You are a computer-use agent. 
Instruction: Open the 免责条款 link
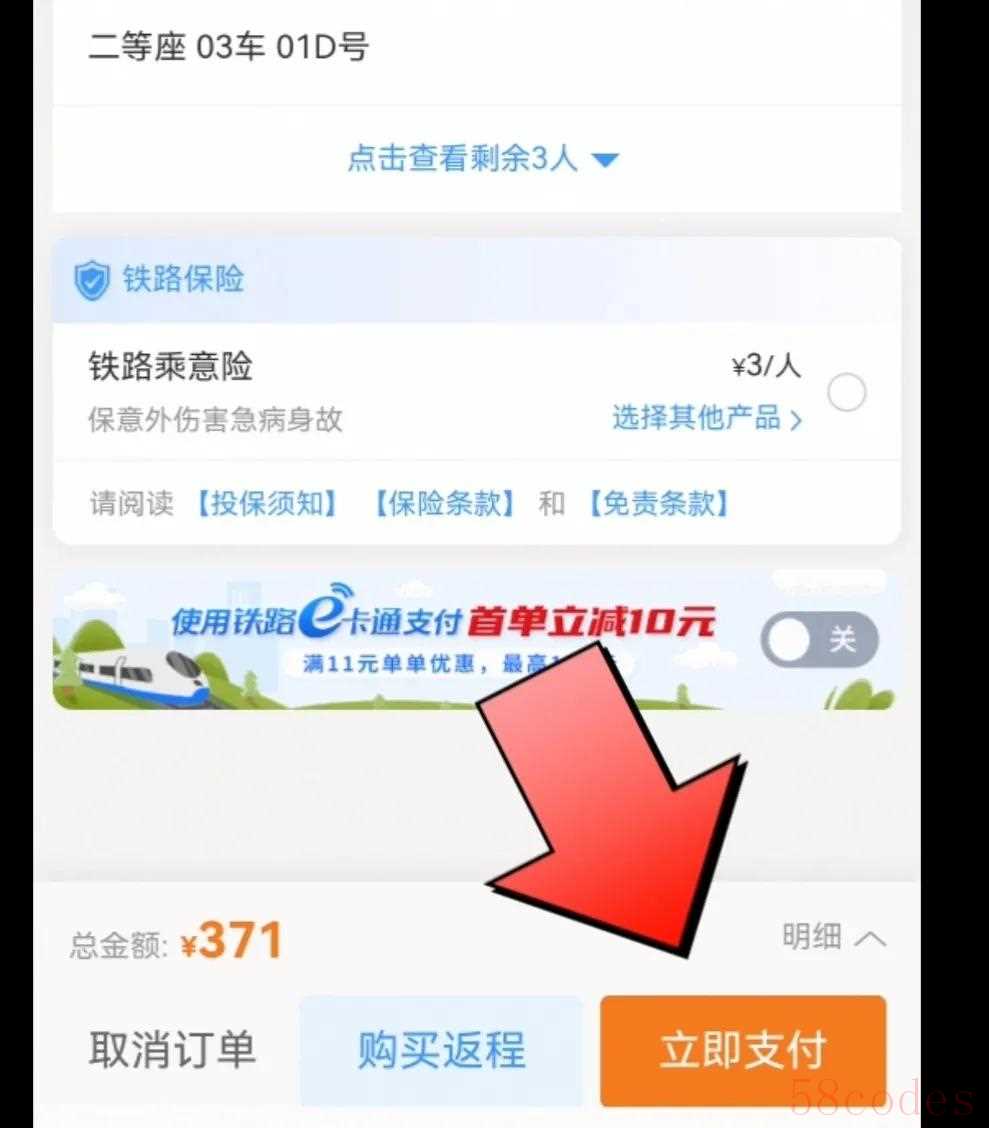pyautogui.click(x=657, y=503)
